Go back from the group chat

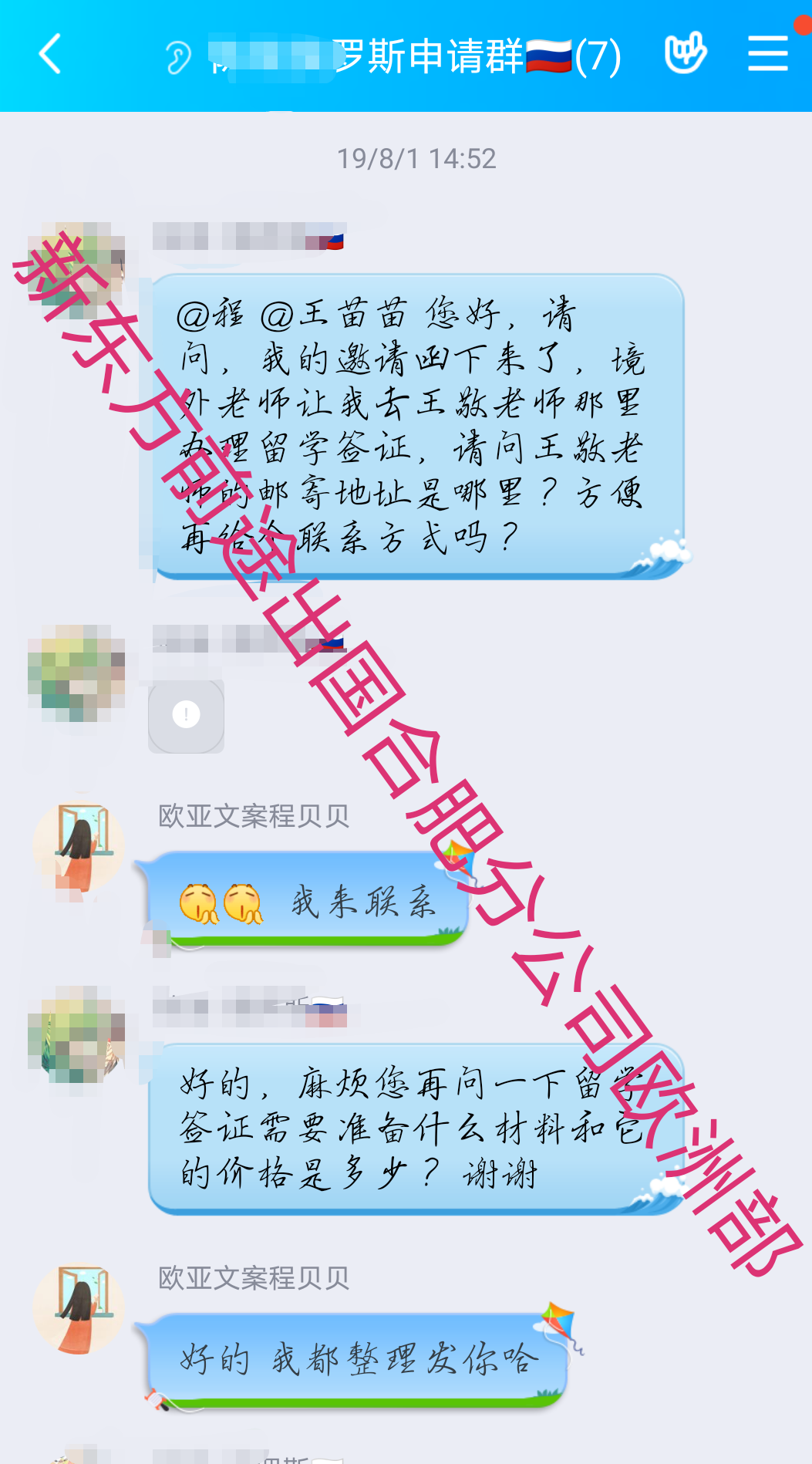50,55
